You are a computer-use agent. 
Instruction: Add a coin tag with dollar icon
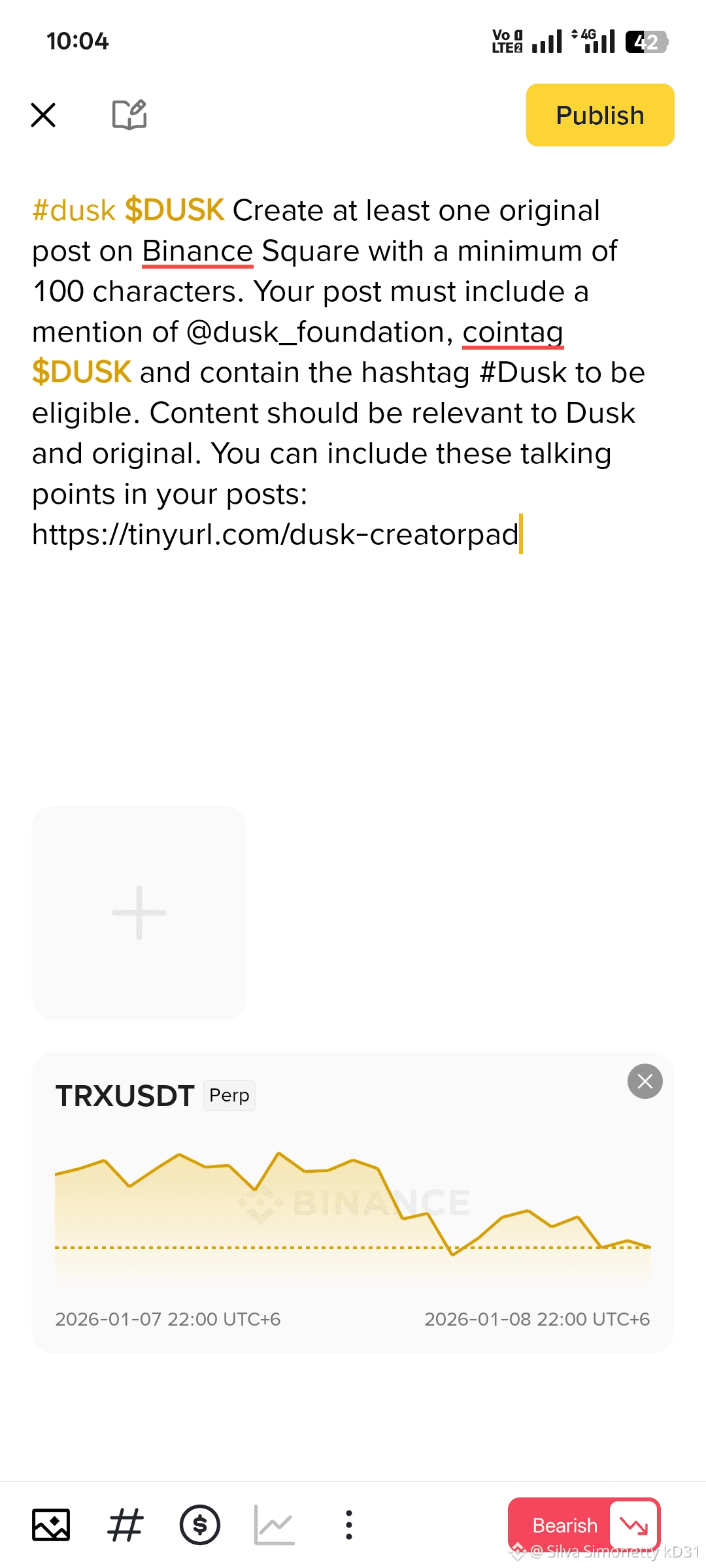click(x=200, y=1525)
